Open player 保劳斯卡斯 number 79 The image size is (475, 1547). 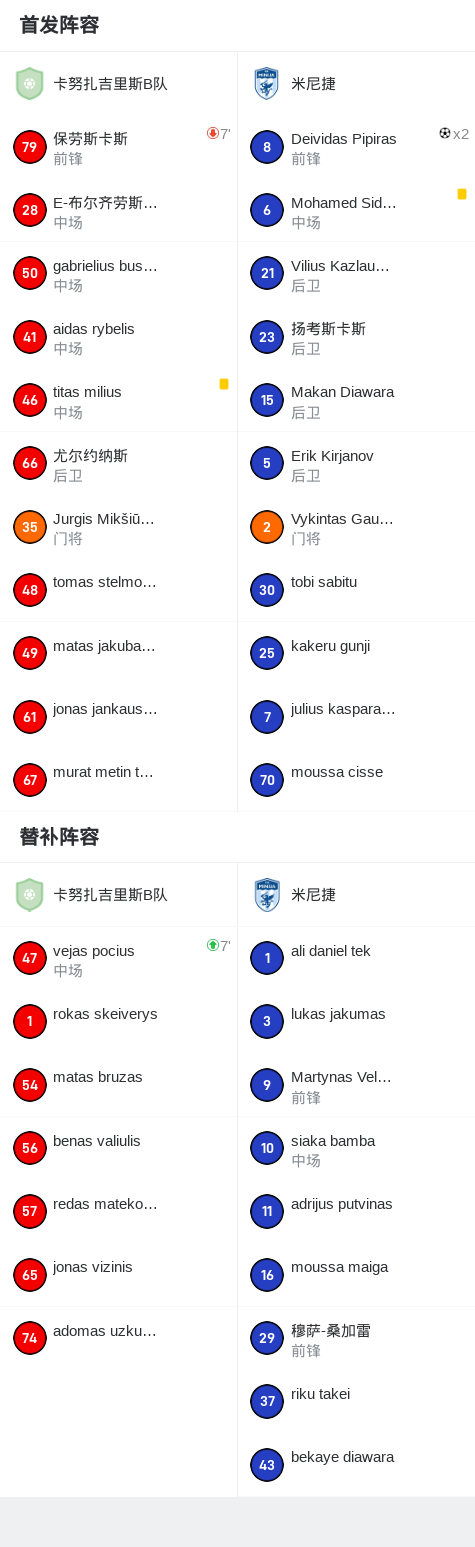[118, 147]
